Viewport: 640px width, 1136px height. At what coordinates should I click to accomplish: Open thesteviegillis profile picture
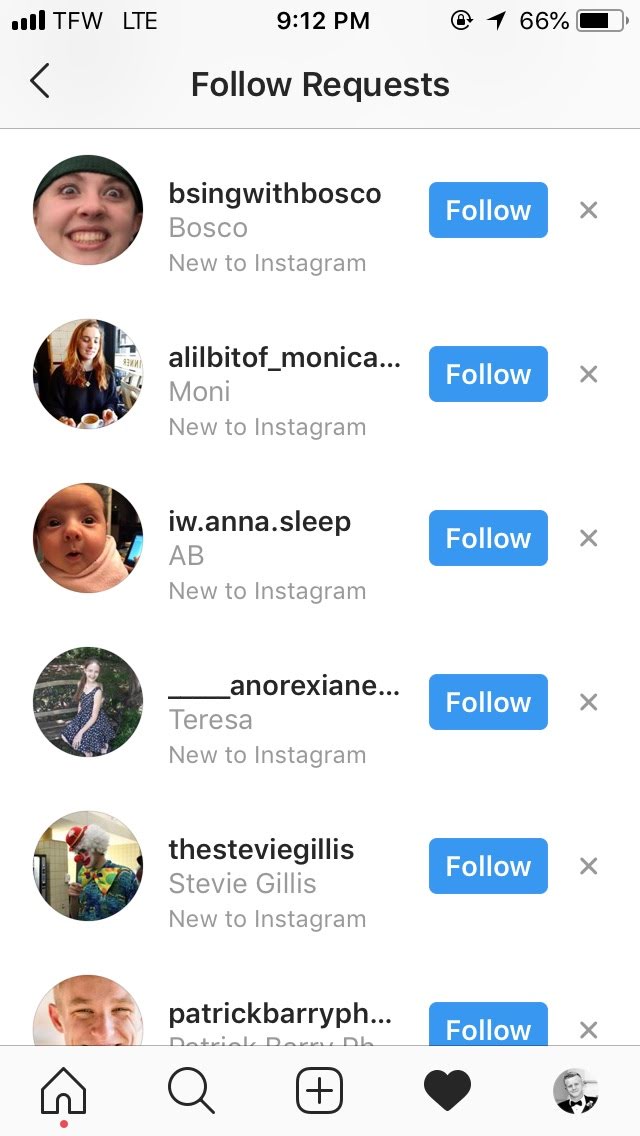pos(88,866)
